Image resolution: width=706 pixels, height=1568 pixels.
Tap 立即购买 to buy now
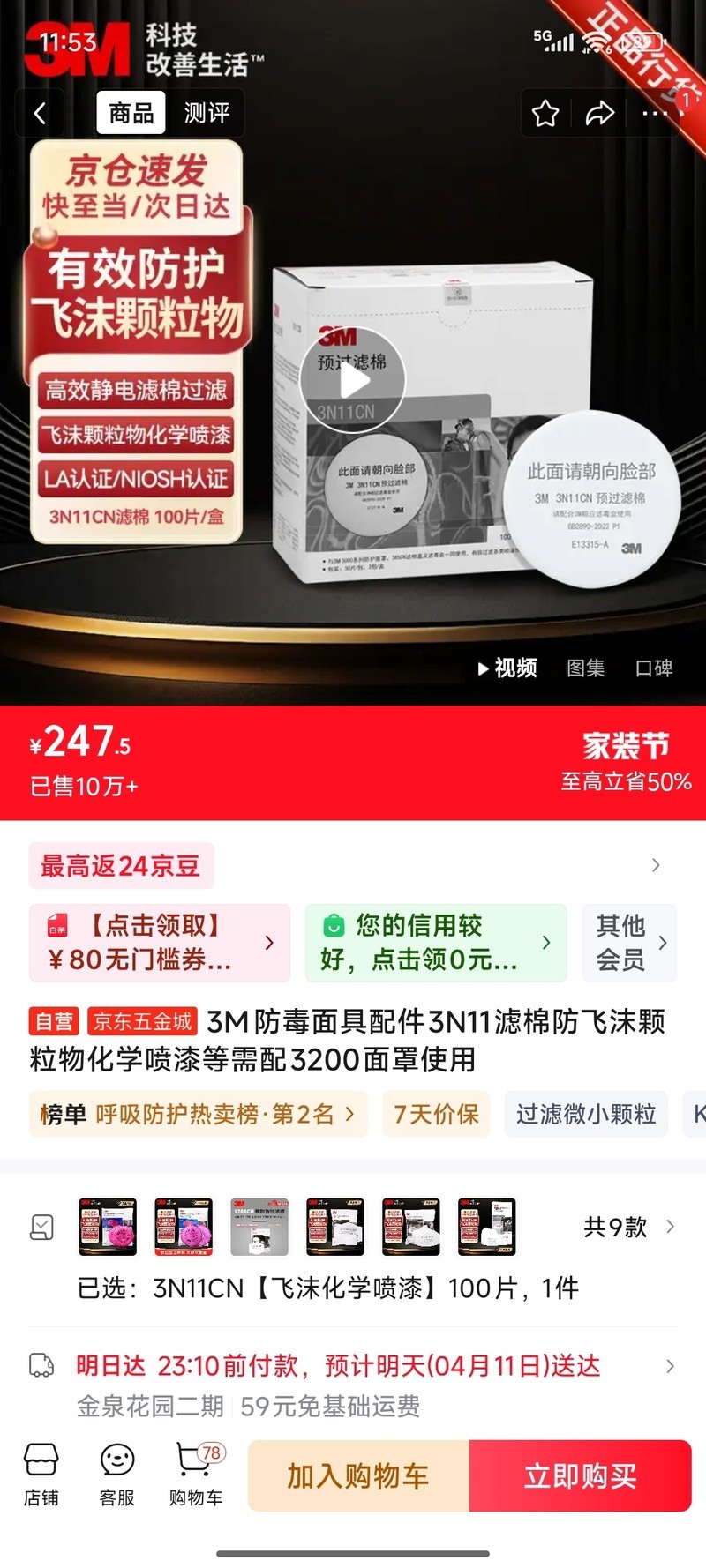pos(580,1475)
